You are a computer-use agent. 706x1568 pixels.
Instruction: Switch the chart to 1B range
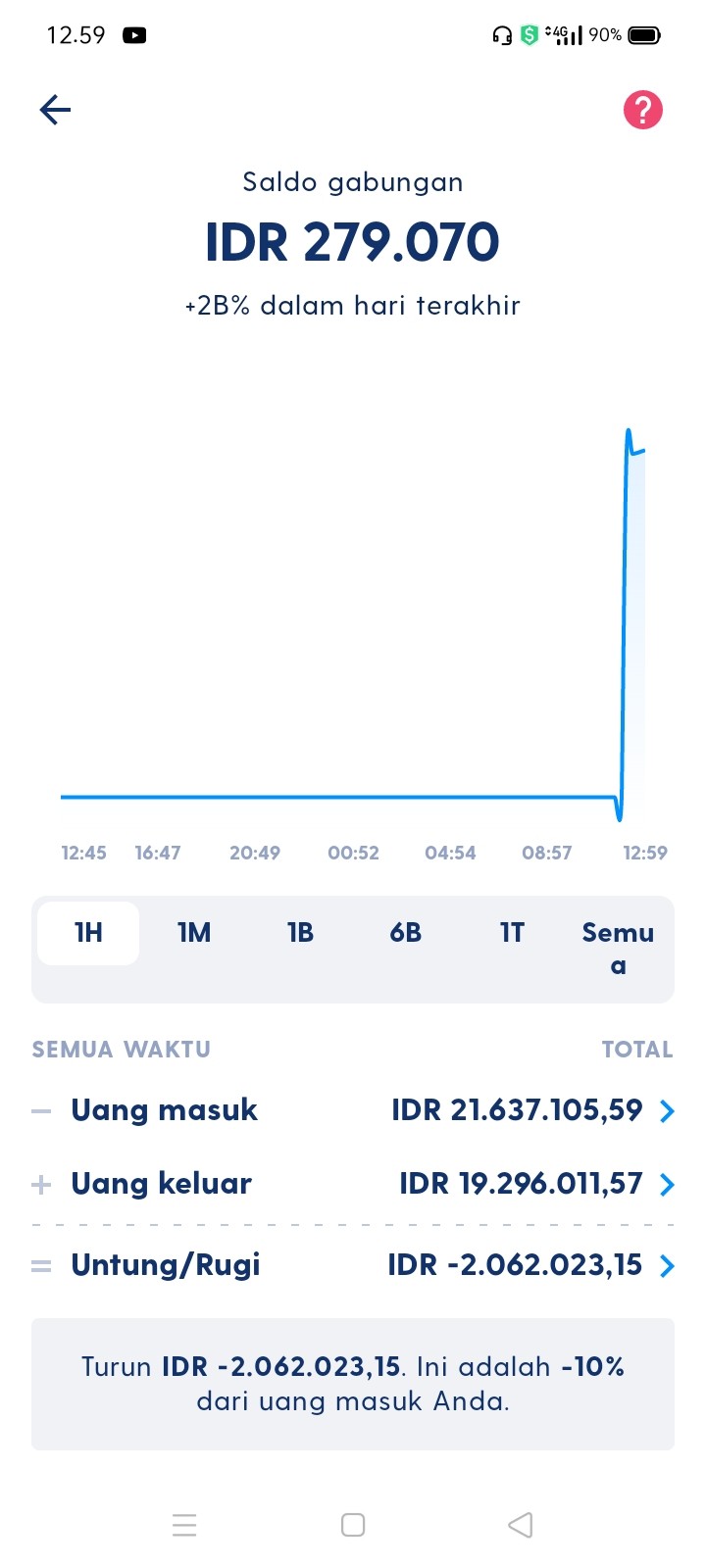coord(300,933)
